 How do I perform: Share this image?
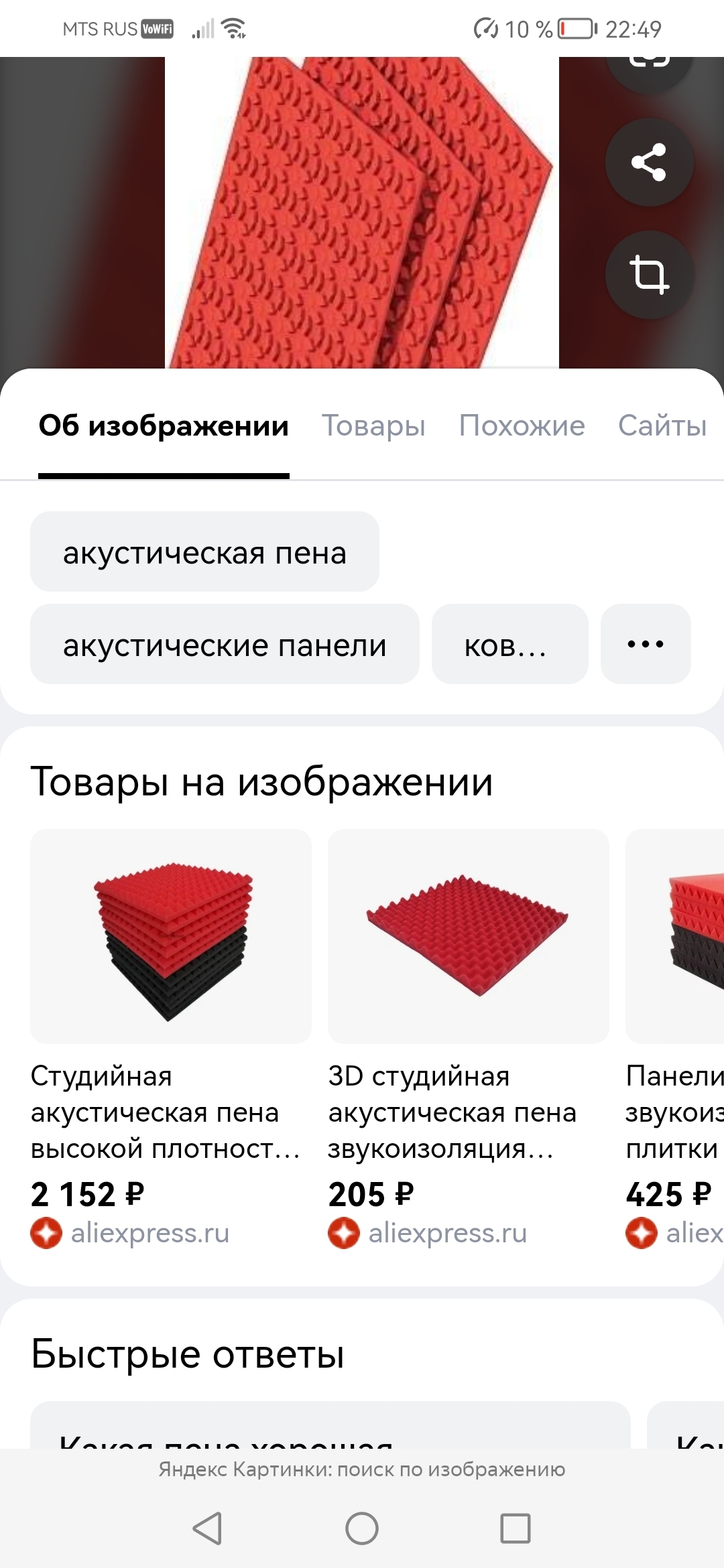click(x=649, y=162)
